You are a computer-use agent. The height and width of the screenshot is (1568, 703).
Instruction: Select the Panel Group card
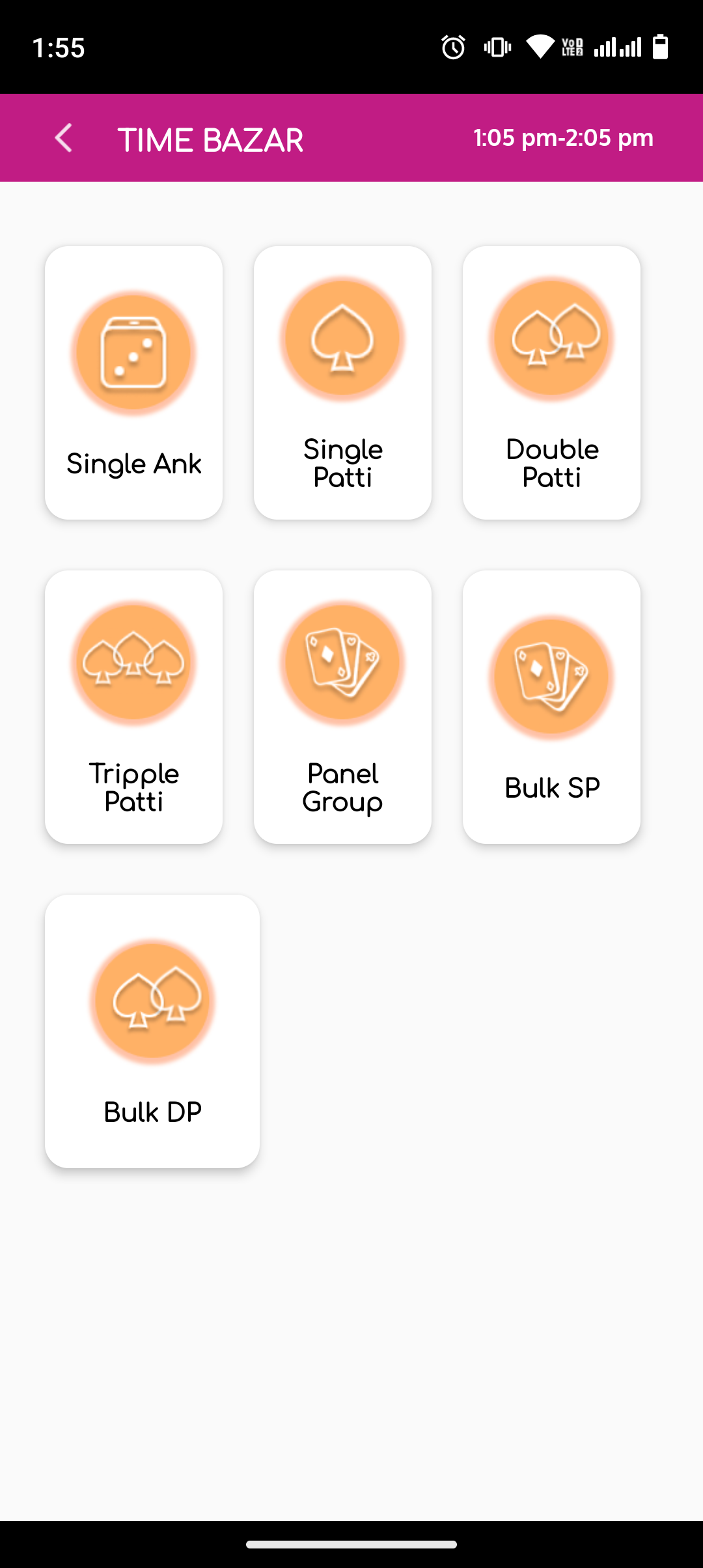click(x=342, y=707)
